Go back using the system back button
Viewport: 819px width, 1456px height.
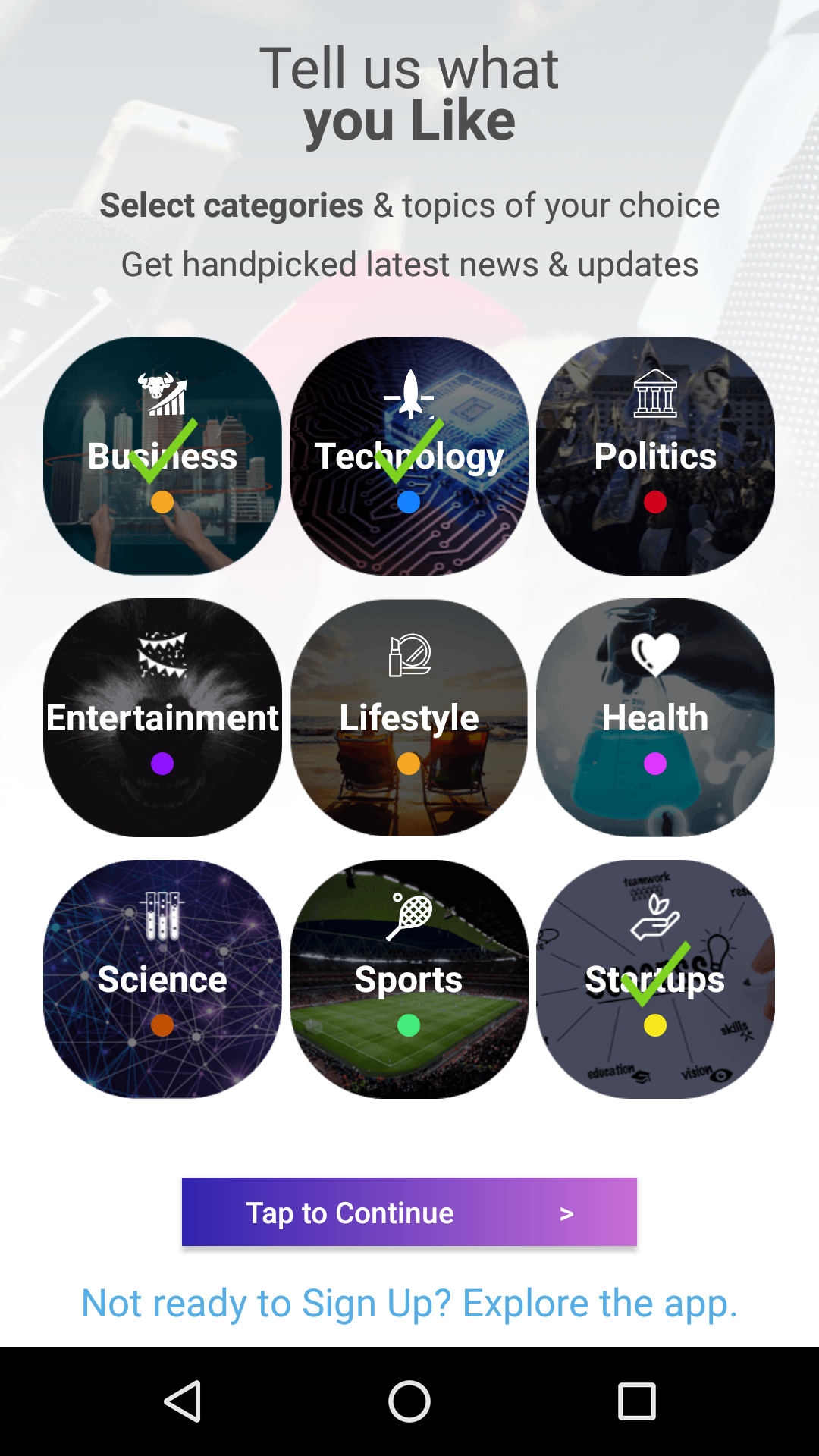(183, 1401)
